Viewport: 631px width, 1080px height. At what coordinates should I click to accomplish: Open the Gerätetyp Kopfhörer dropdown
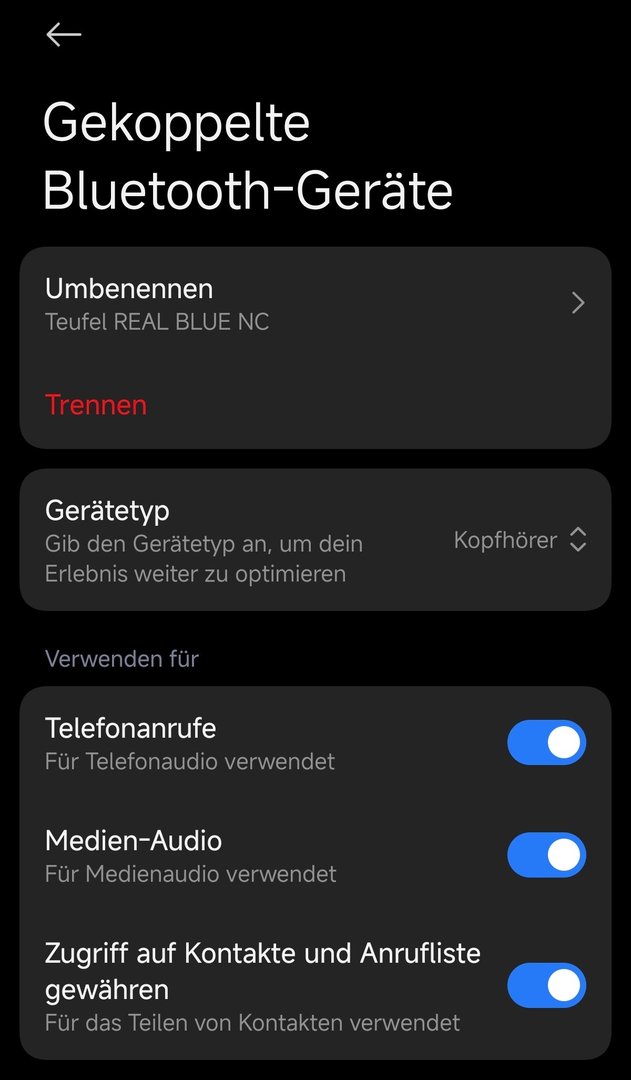click(x=519, y=540)
